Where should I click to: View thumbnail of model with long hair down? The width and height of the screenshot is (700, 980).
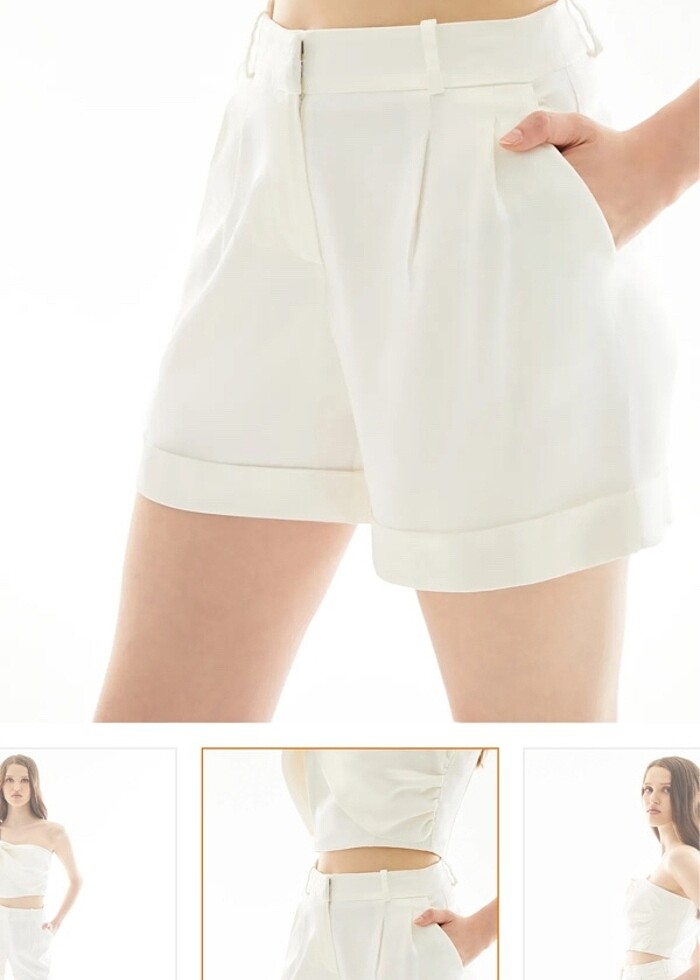click(x=612, y=865)
